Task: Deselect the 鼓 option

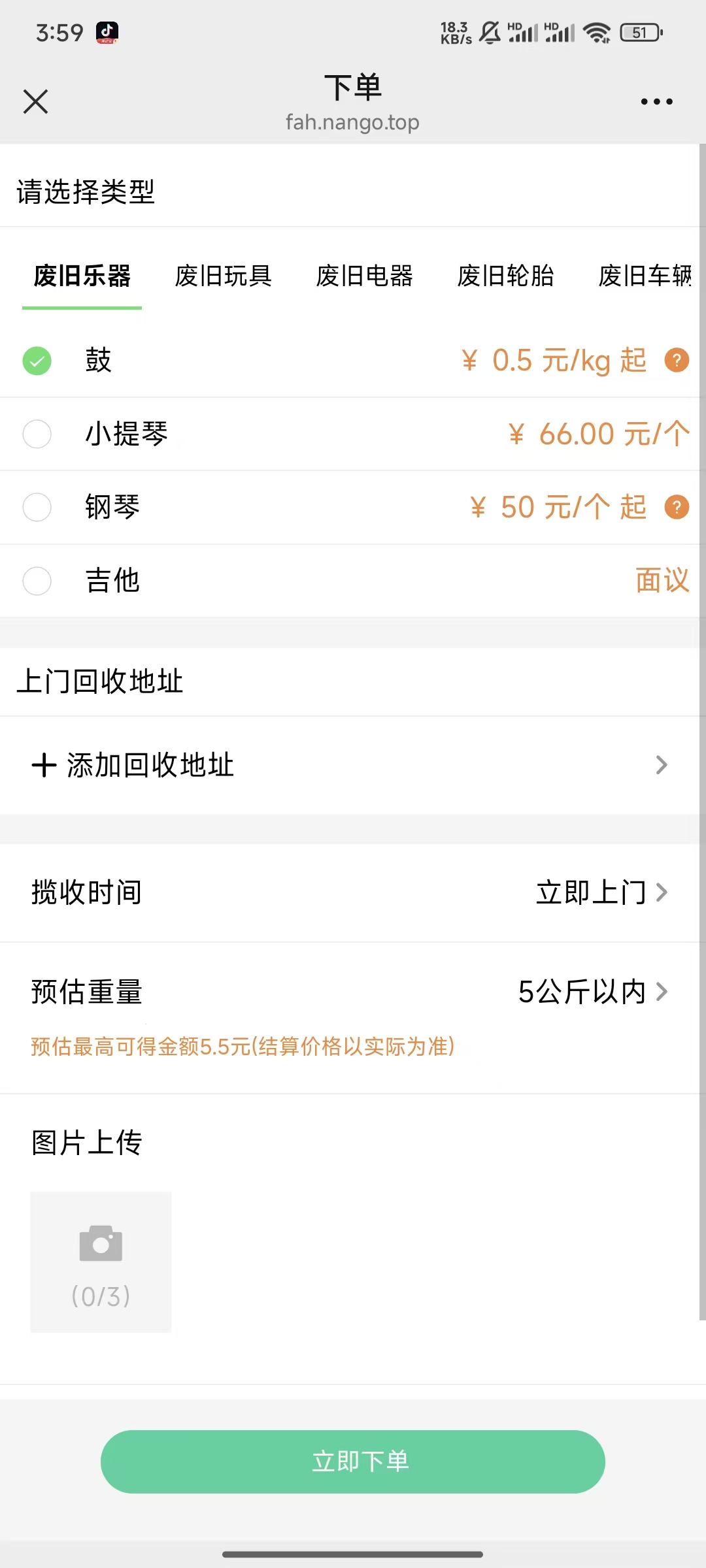Action: [x=37, y=361]
